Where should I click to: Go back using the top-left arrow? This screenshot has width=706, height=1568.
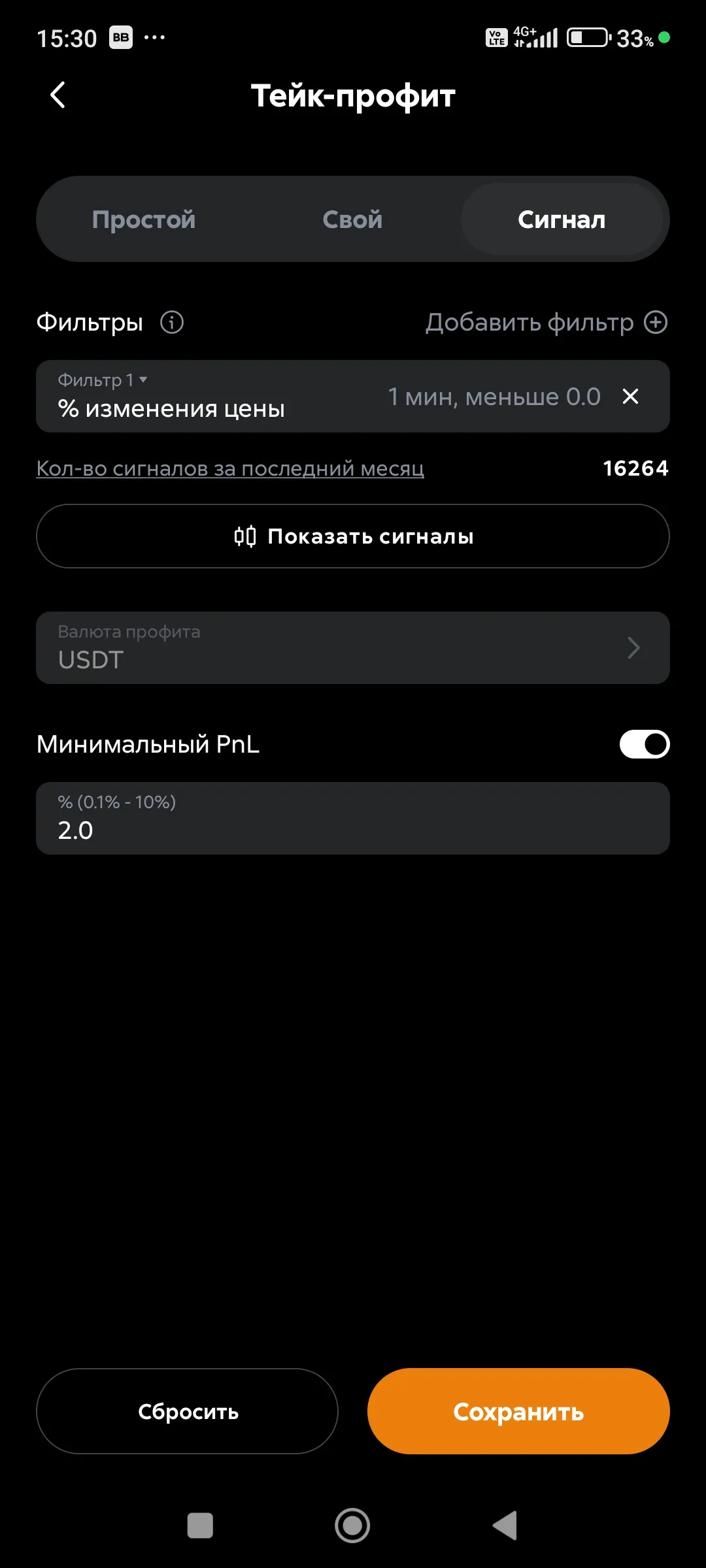click(x=58, y=95)
